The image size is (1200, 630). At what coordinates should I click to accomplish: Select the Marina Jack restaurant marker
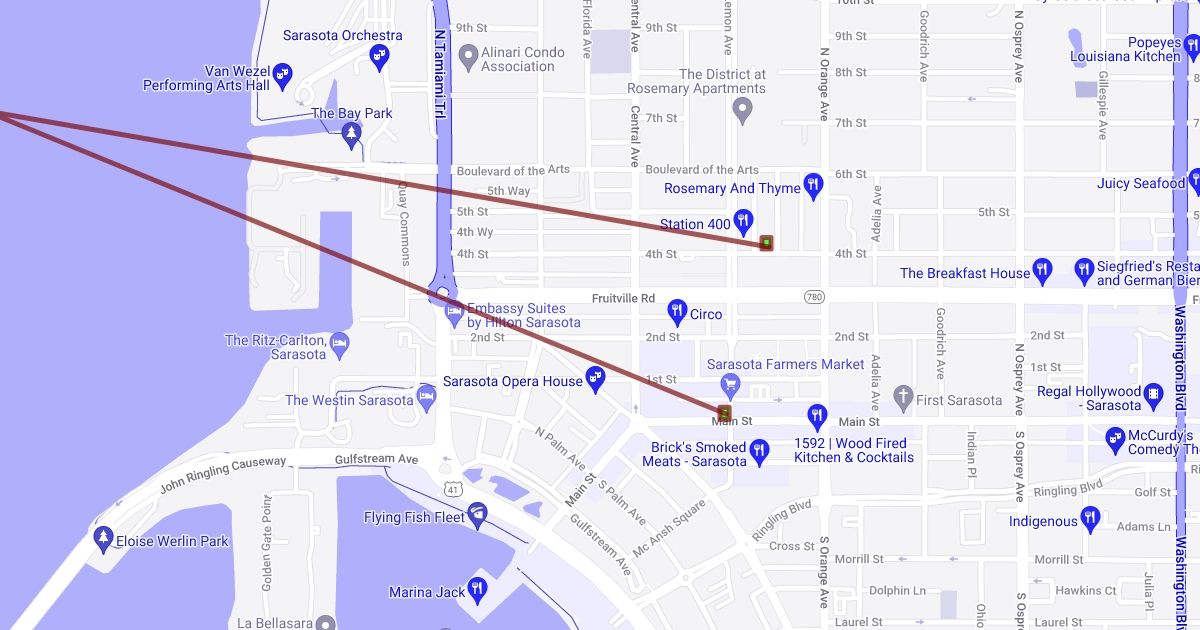coord(477,589)
